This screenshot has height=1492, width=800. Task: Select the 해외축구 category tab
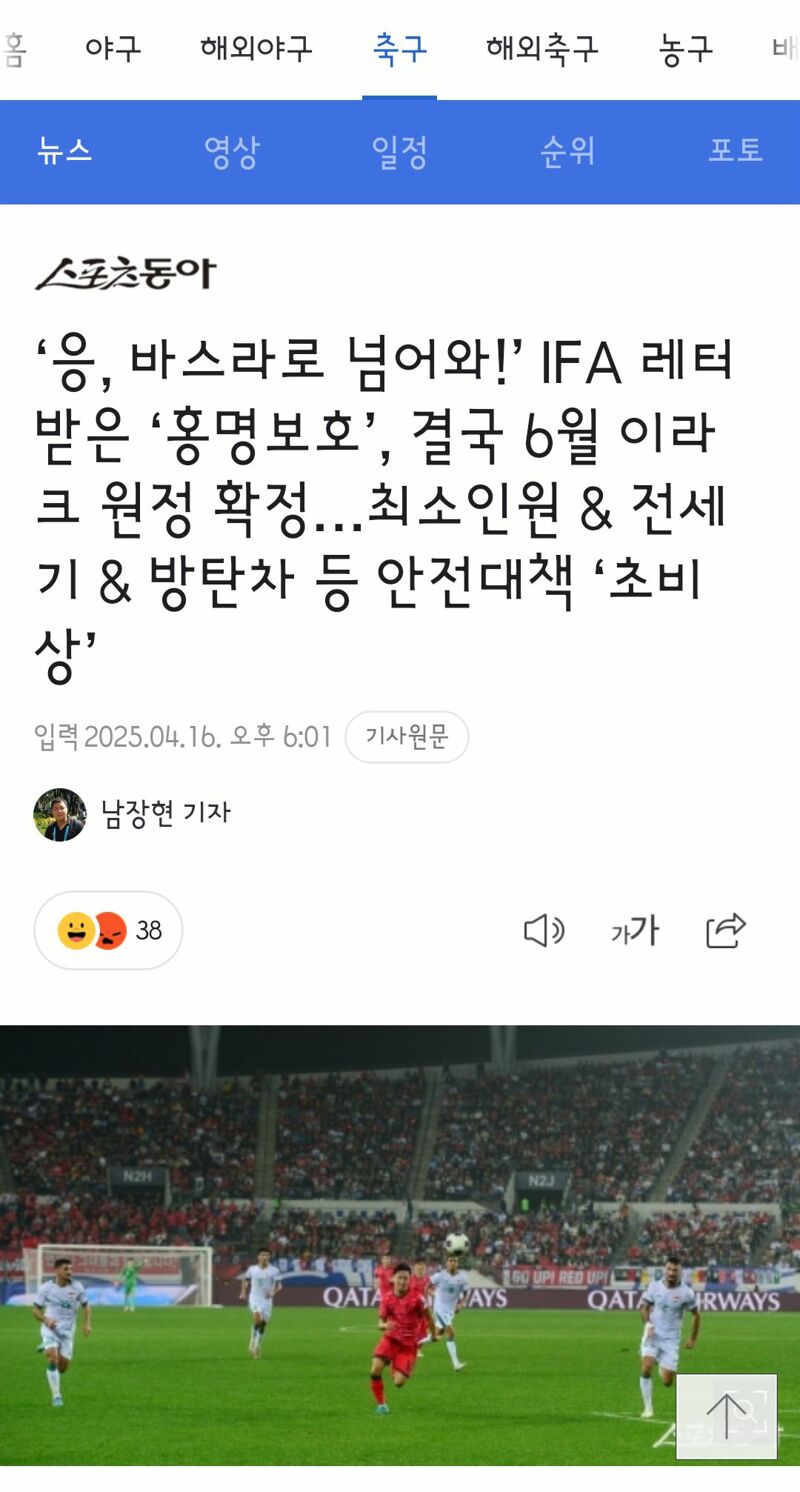[x=542, y=48]
